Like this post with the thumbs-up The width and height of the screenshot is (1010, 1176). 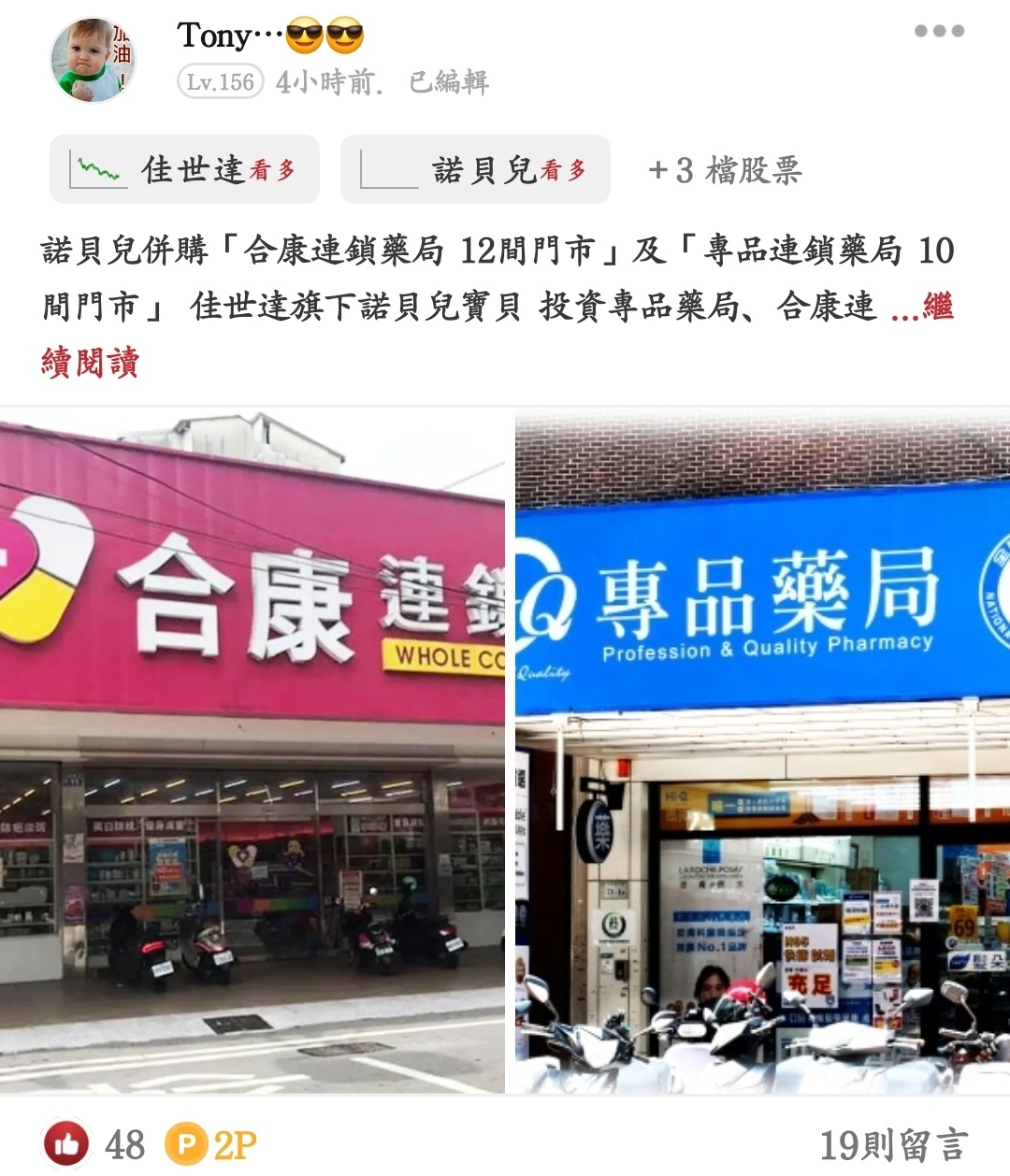(67, 1144)
